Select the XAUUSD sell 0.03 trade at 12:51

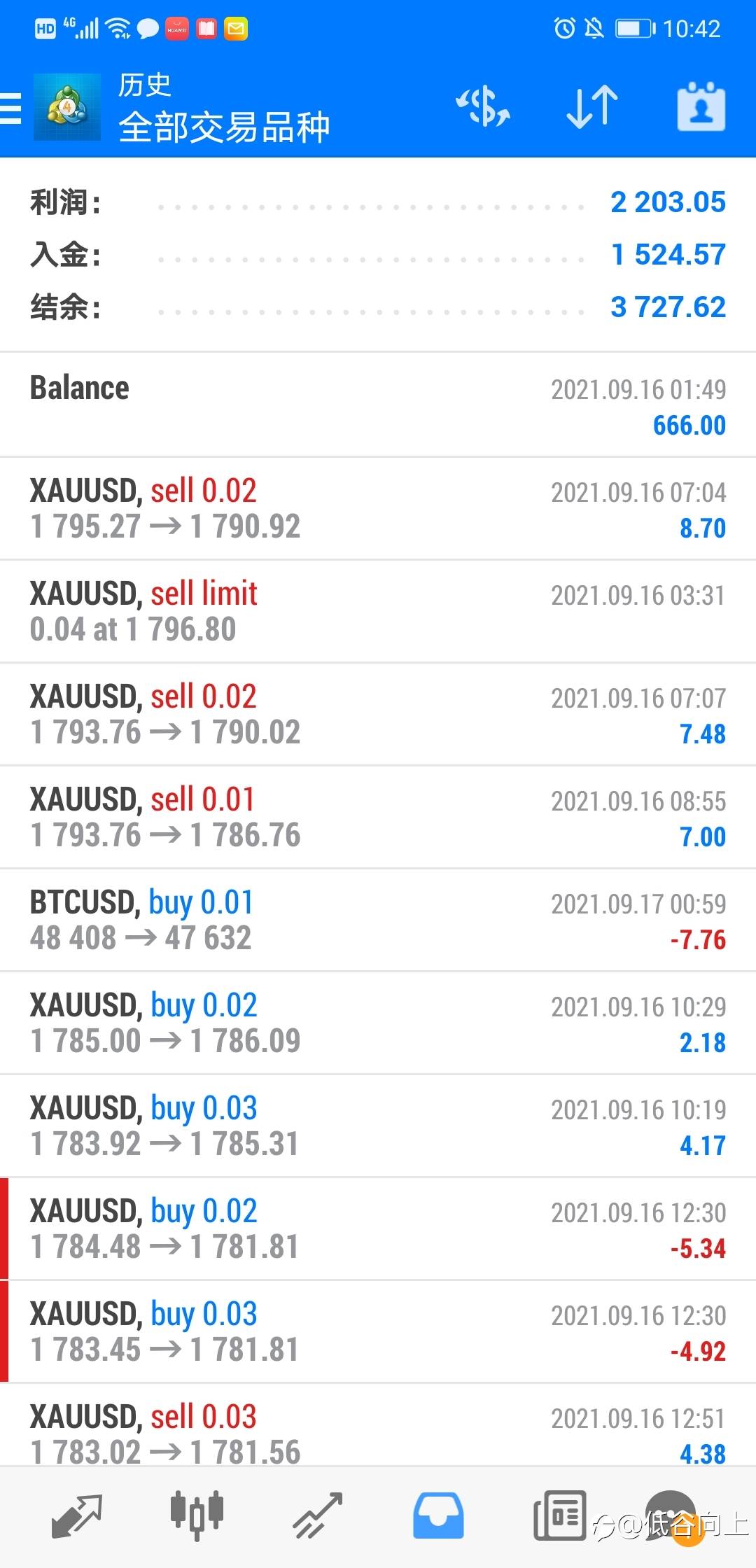click(378, 1431)
